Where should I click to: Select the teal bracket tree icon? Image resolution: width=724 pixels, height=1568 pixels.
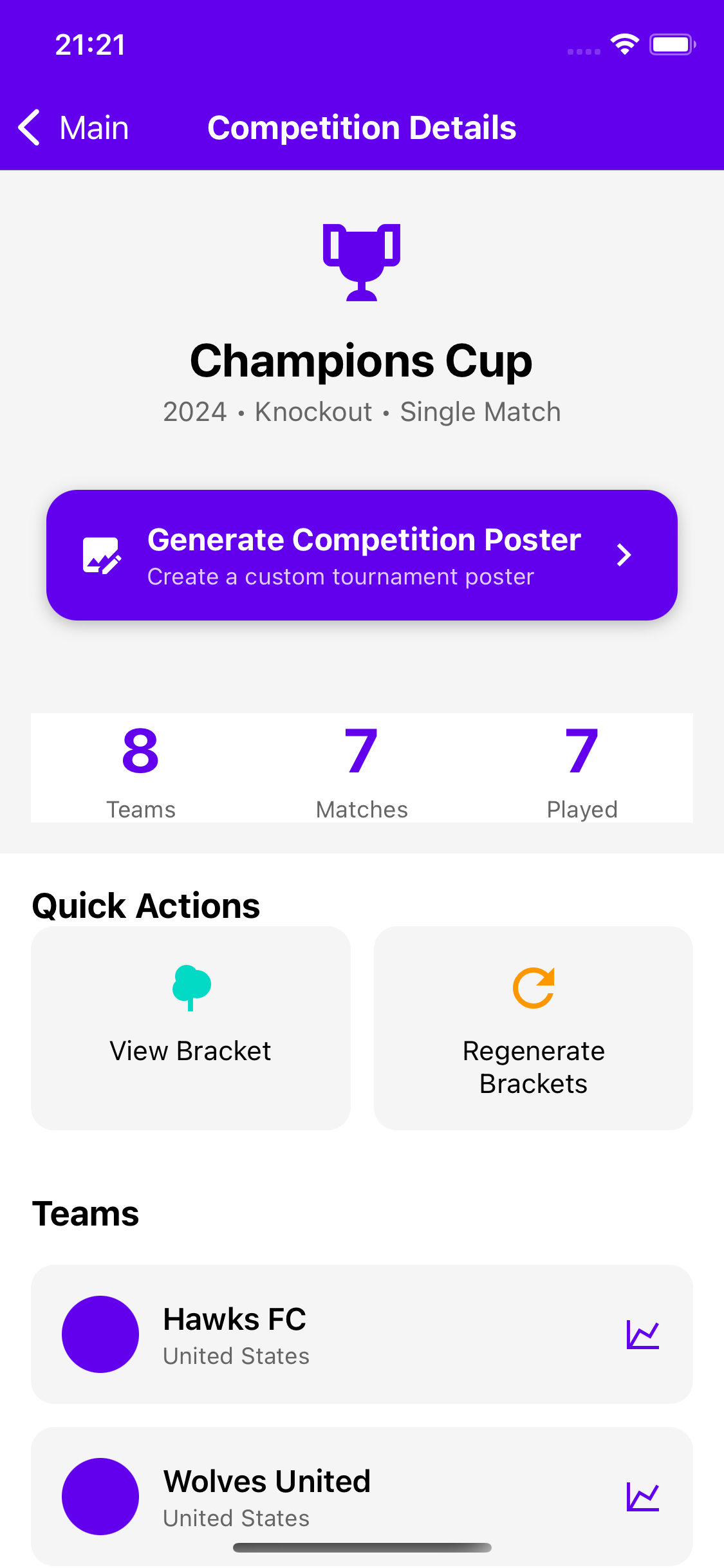[x=190, y=989]
